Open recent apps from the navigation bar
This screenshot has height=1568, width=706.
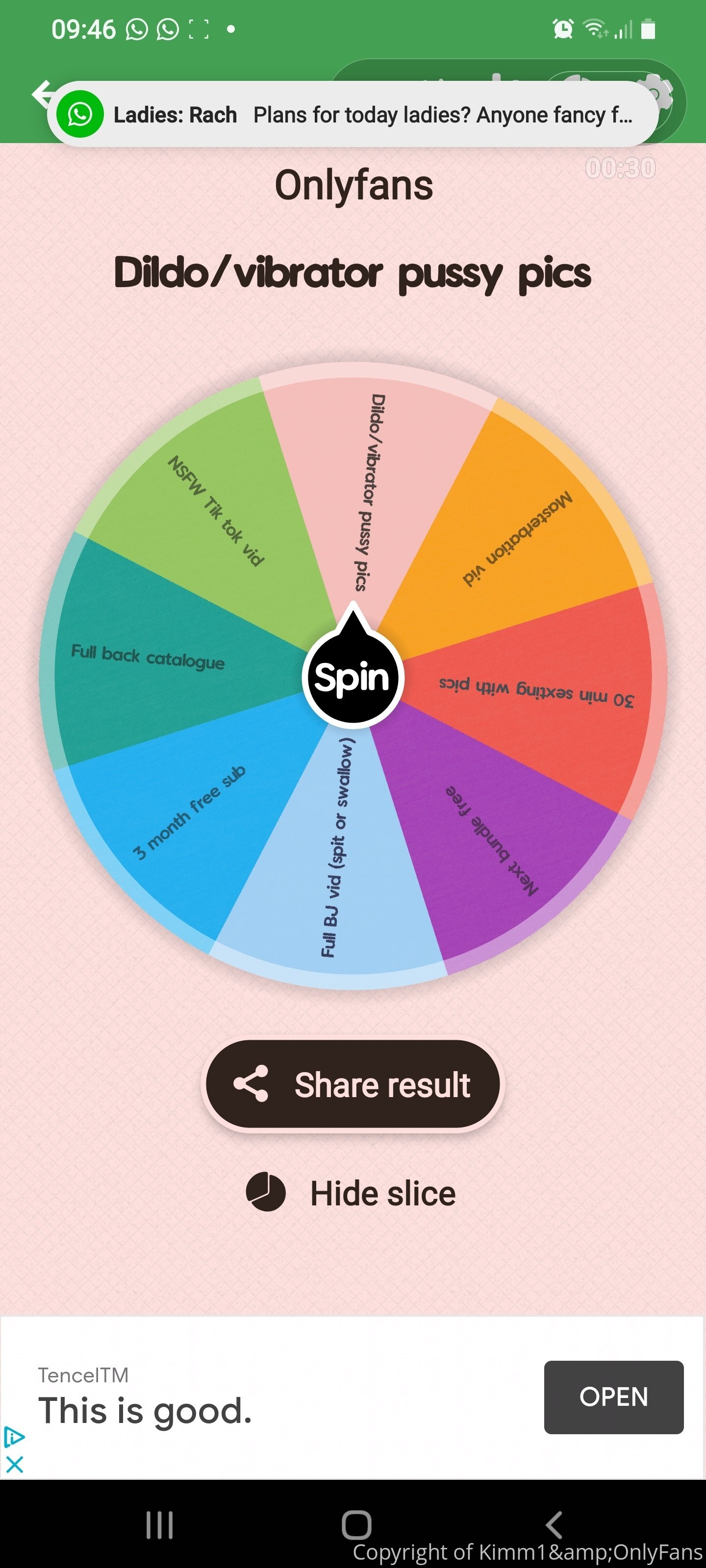coord(160,1524)
